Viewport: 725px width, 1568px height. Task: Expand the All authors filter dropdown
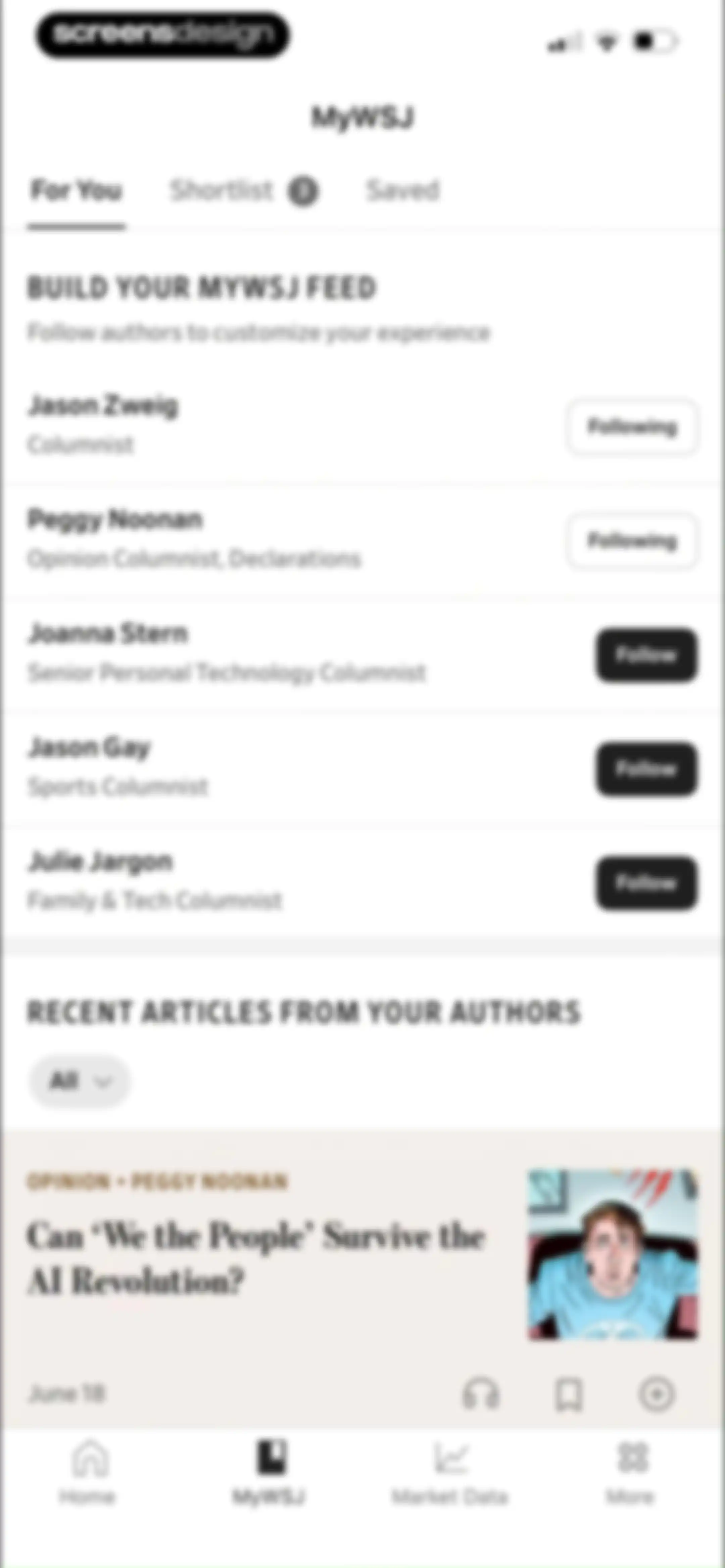tap(80, 1081)
